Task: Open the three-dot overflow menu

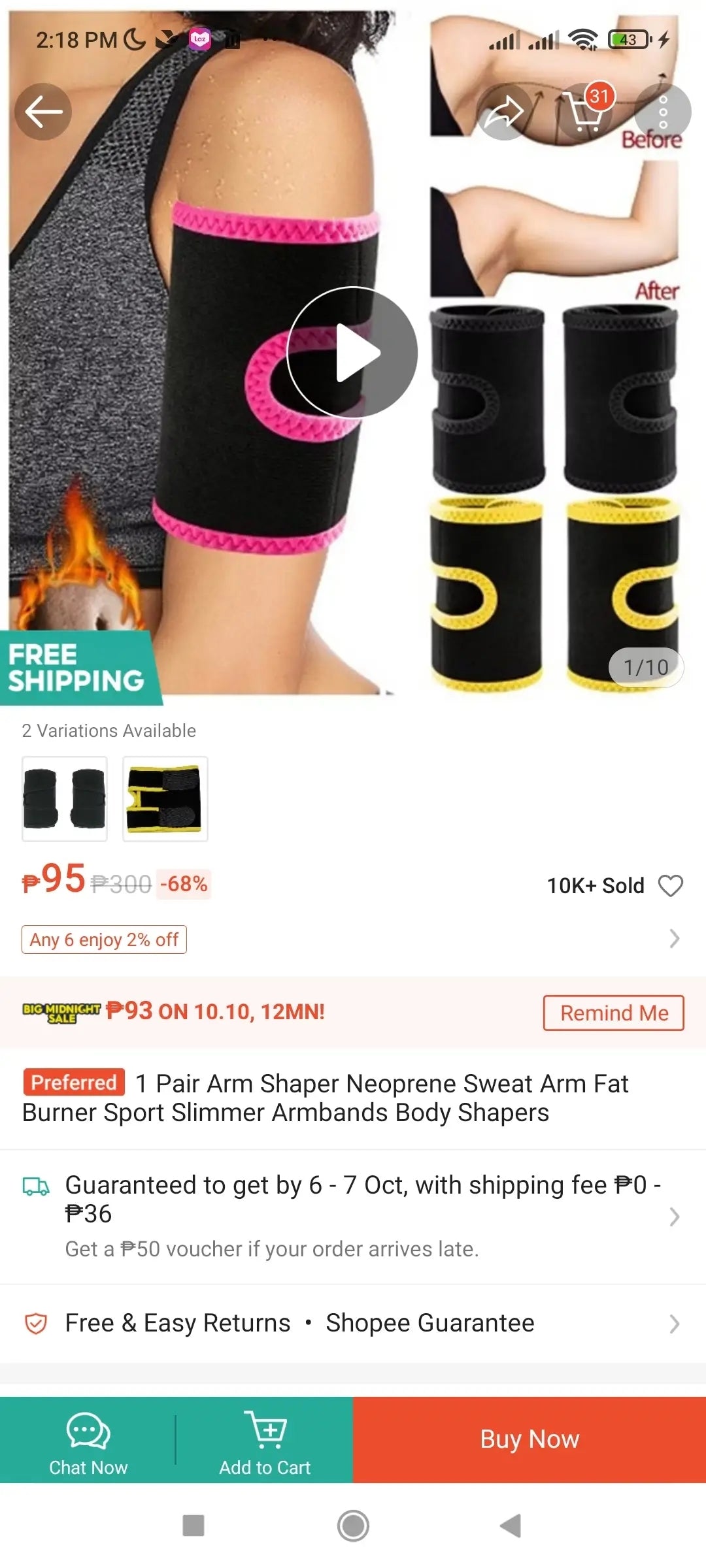Action: click(x=663, y=112)
